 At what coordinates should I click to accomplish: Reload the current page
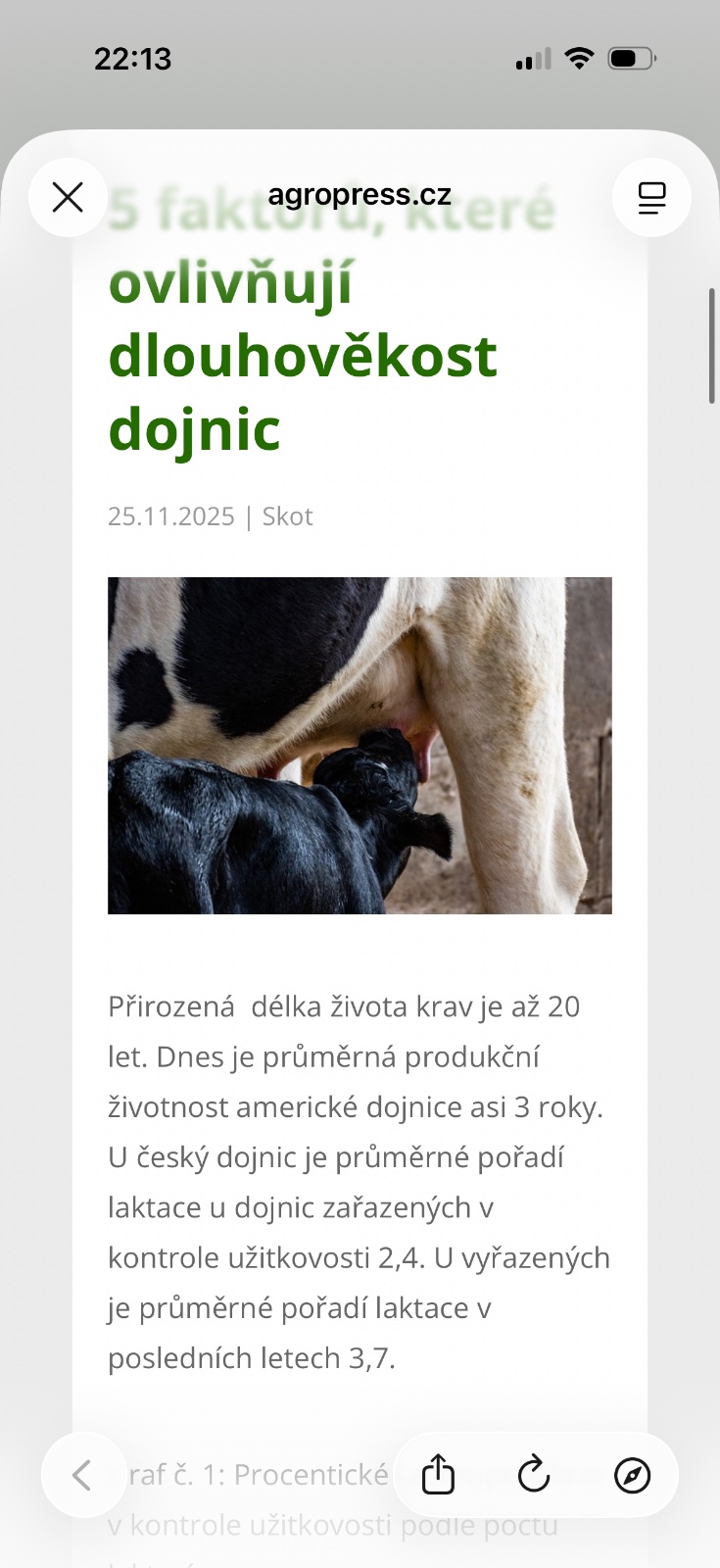click(534, 1475)
